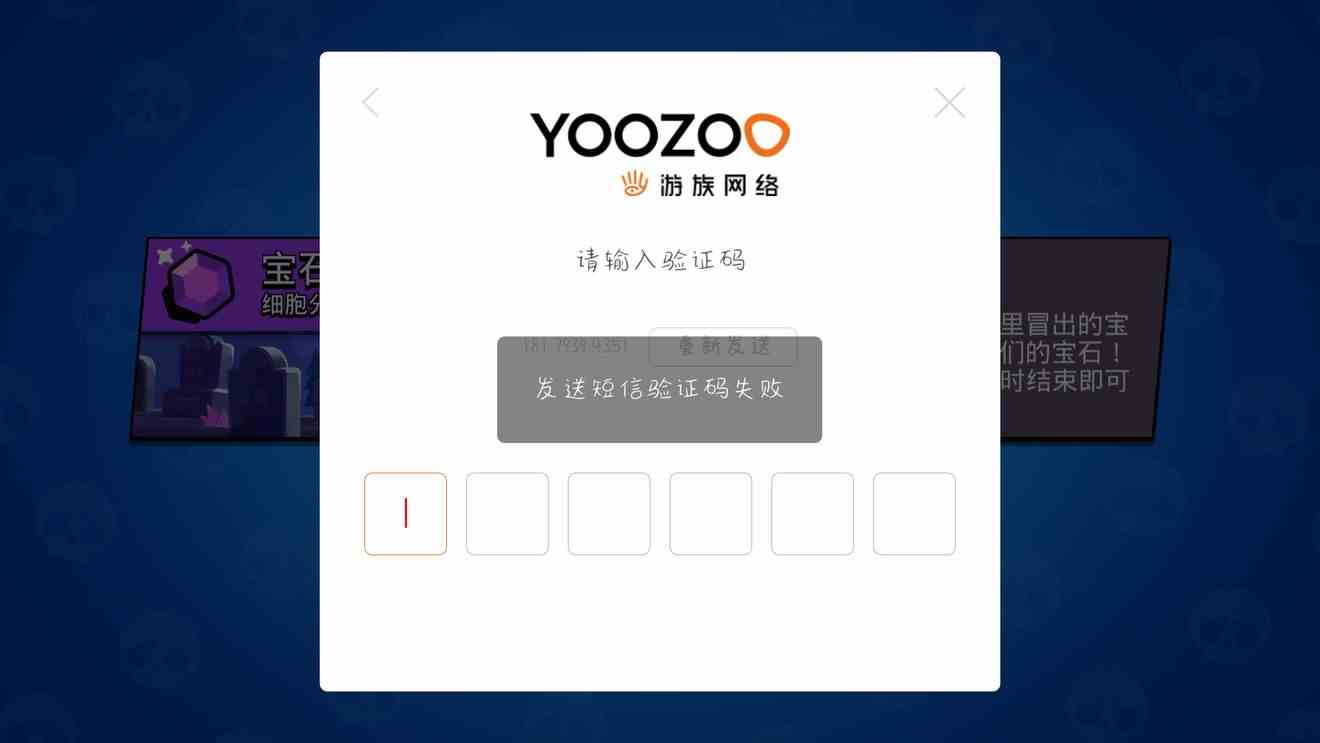Viewport: 1320px width, 743px height.
Task: Select the third verification code box
Action: tap(609, 514)
